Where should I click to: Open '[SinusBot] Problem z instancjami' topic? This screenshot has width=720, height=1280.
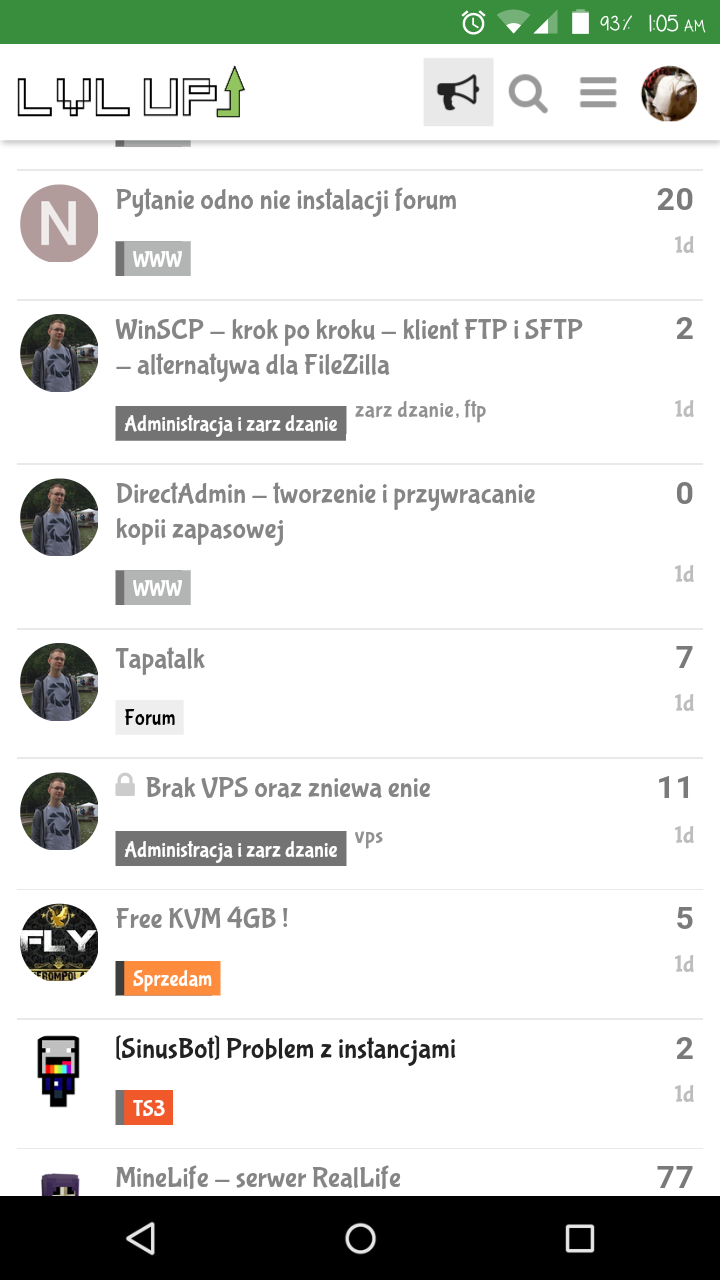pyautogui.click(x=286, y=1049)
